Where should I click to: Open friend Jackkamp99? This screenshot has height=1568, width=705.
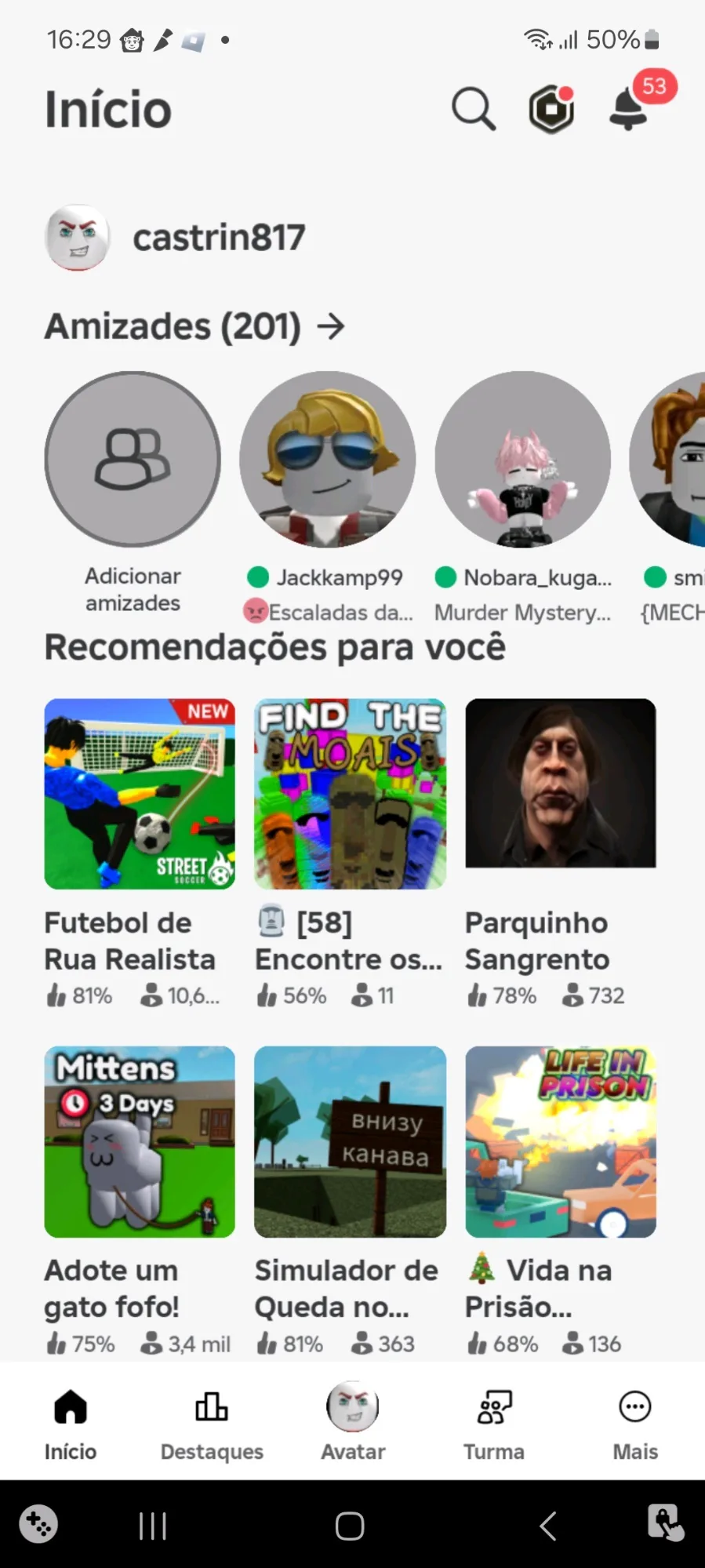[327, 459]
